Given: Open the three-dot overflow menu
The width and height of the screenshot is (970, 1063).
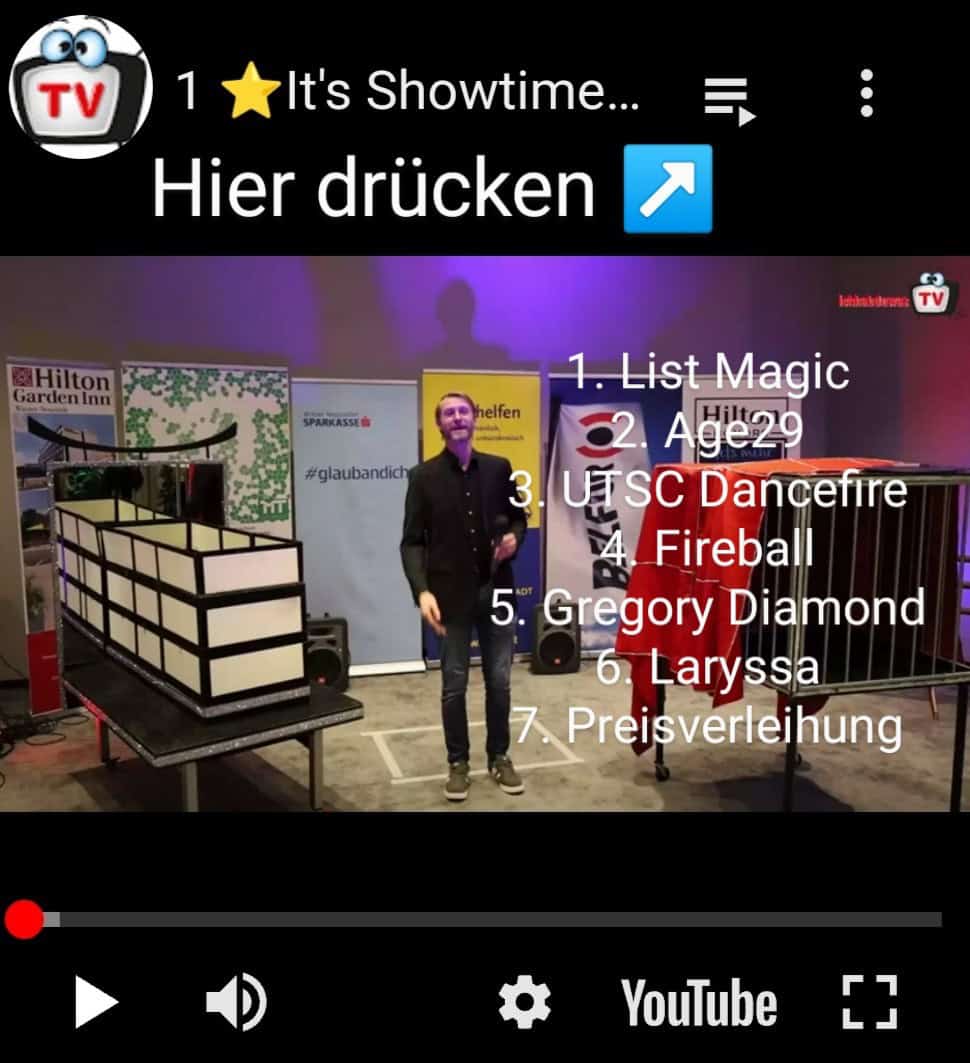Looking at the screenshot, I should point(866,93).
